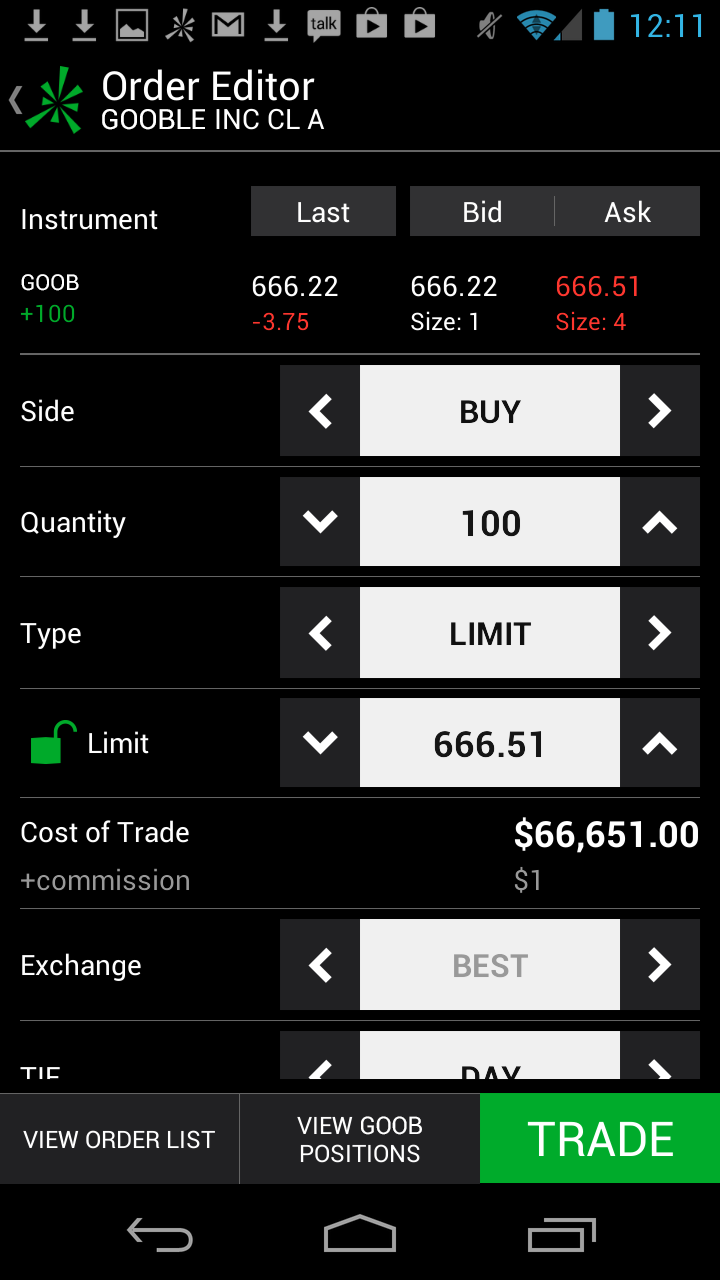The image size is (720, 1280).
Task: Change Exchange to next option
Action: (659, 965)
